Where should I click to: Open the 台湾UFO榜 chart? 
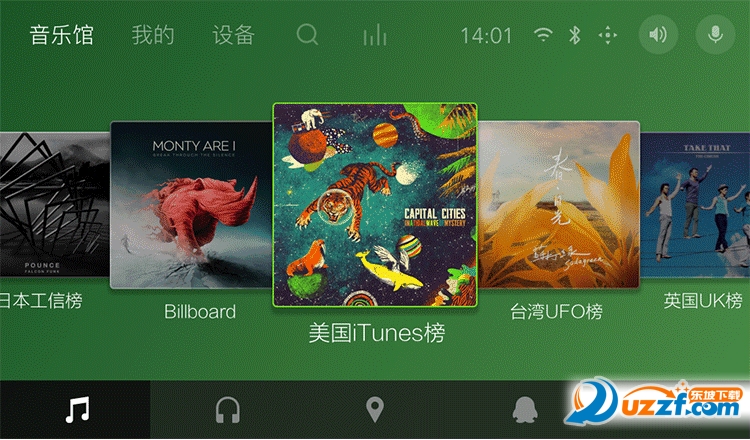coord(558,205)
